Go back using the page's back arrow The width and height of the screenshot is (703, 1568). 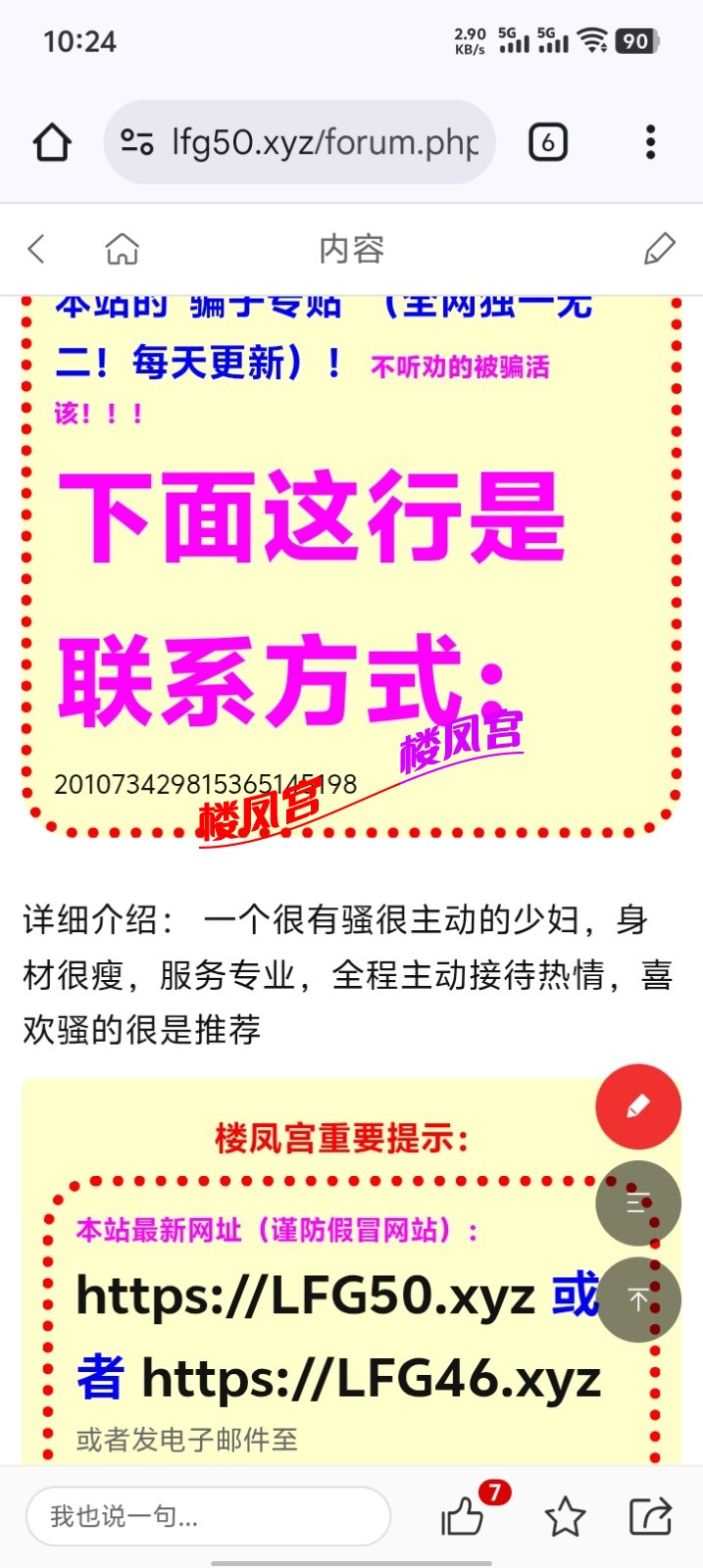[x=37, y=249]
